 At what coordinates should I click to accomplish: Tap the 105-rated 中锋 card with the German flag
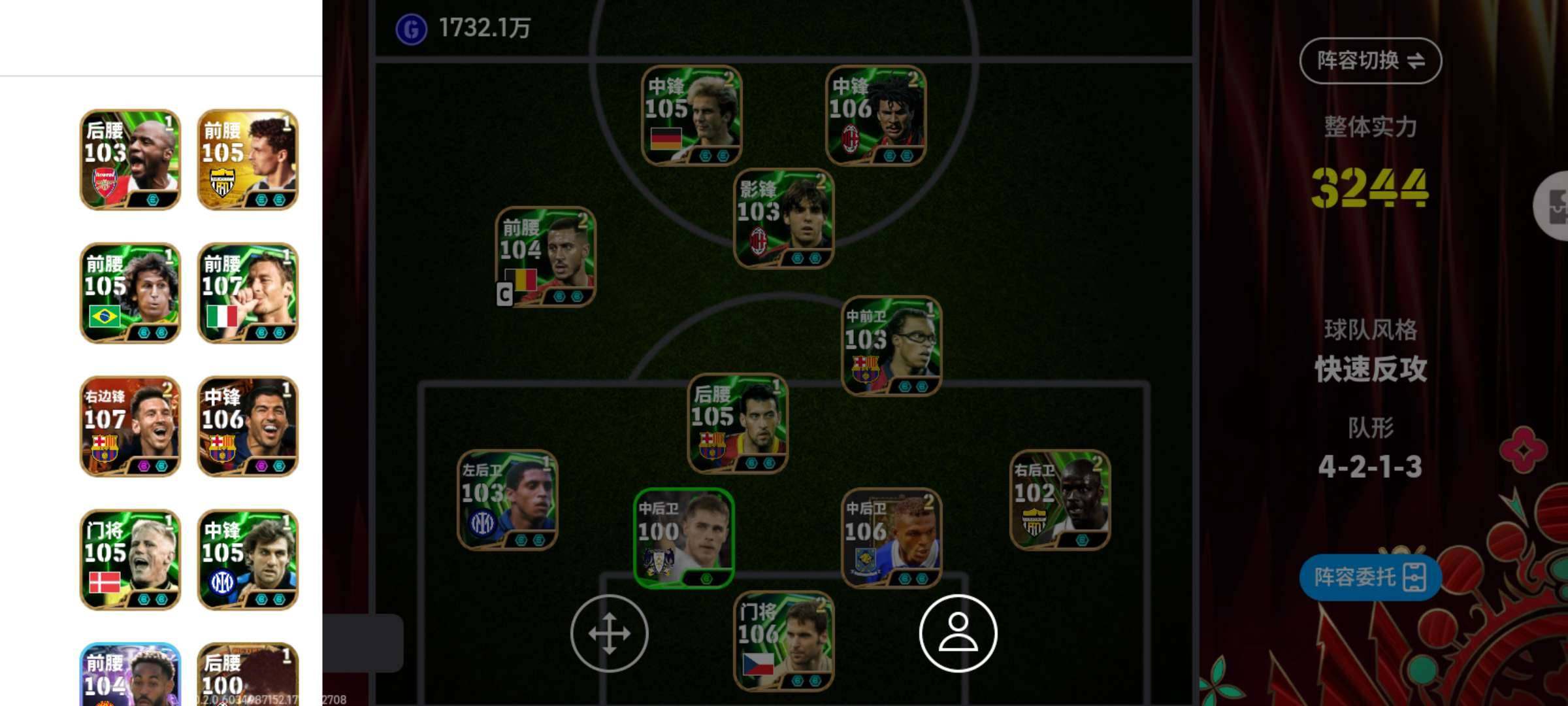691,115
